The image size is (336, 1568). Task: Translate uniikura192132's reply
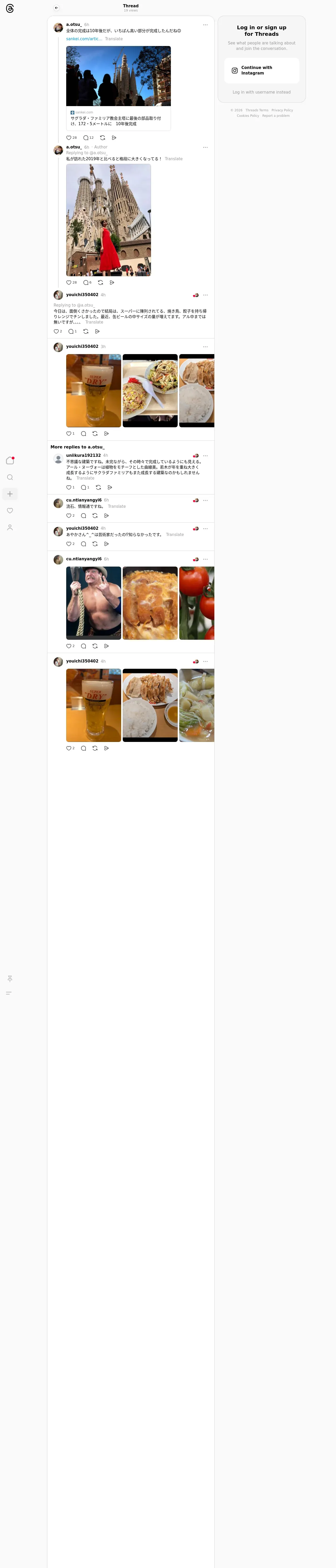(x=85, y=479)
